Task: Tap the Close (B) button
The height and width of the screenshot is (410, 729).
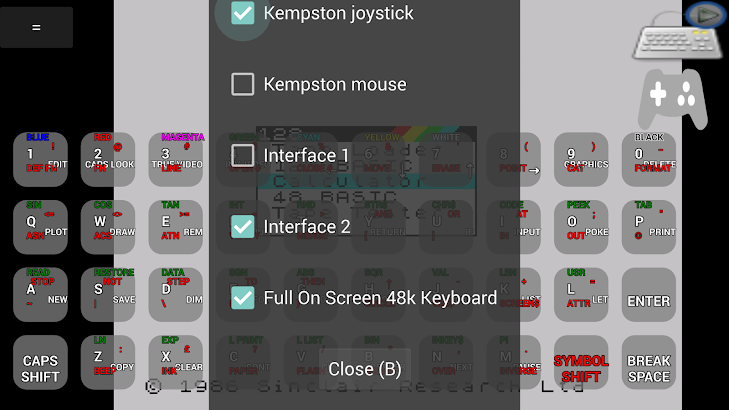Action: 364,369
